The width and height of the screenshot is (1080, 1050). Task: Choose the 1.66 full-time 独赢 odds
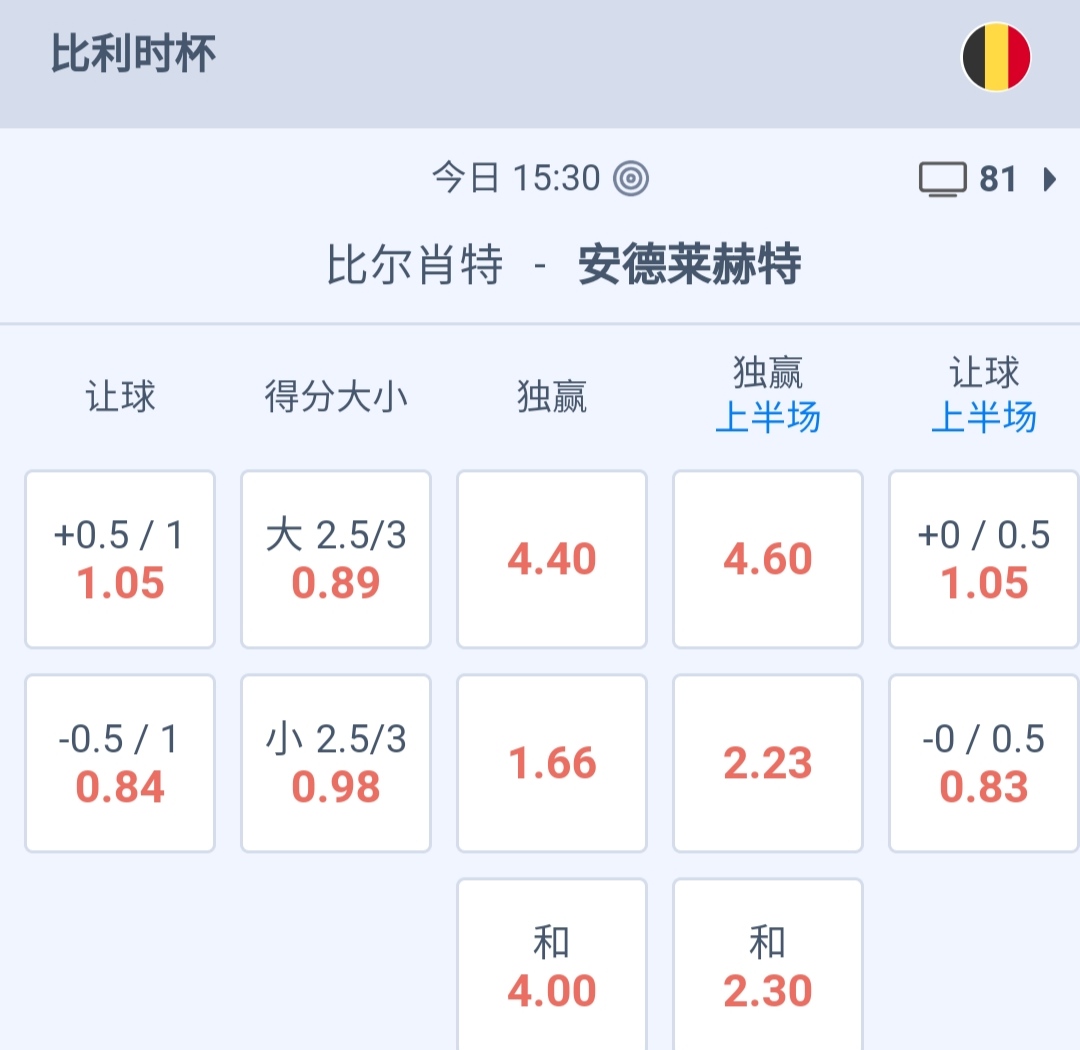[x=552, y=764]
